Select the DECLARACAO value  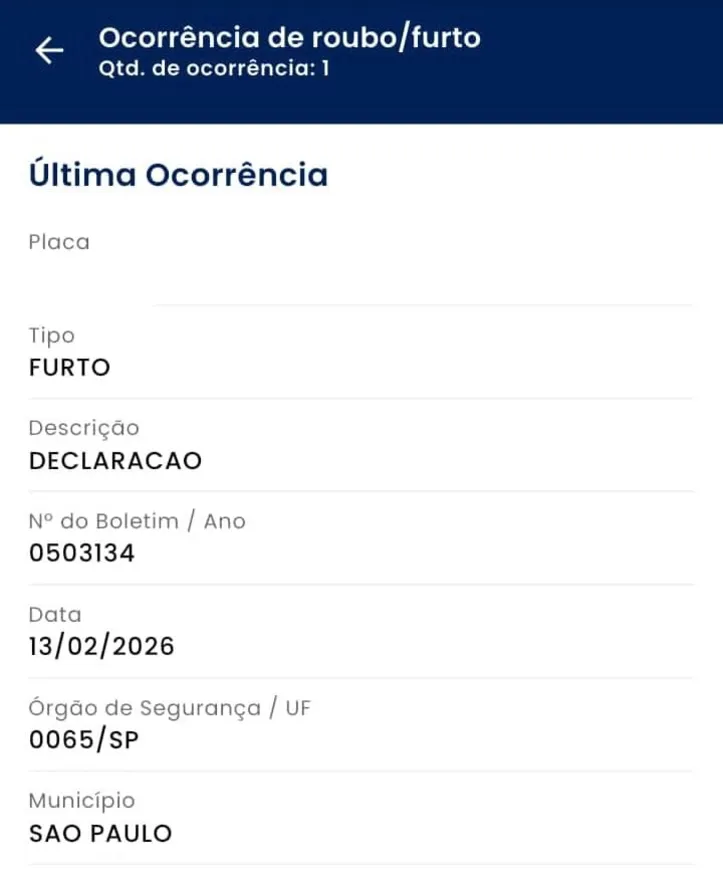pyautogui.click(x=115, y=461)
